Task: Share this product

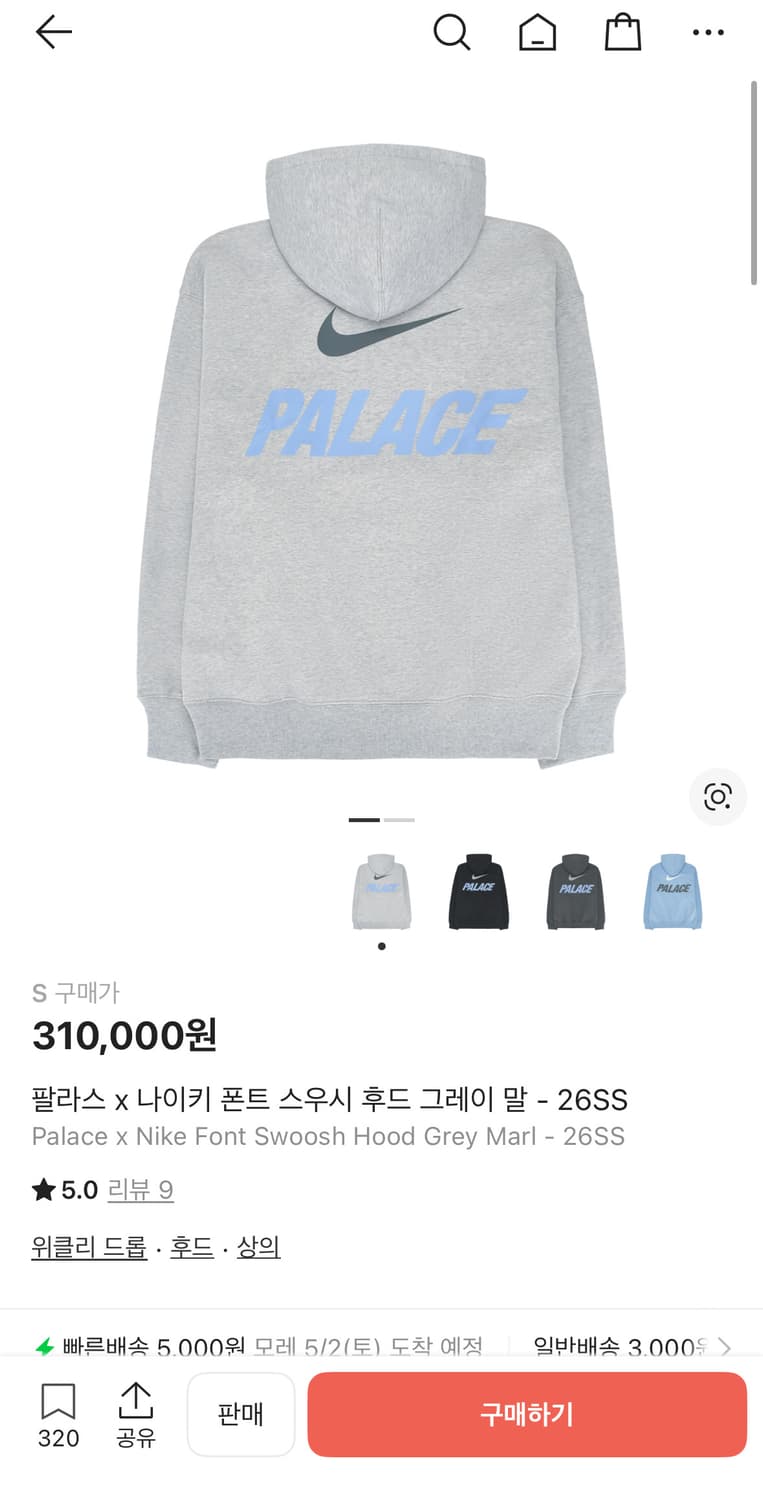Action: point(135,1413)
